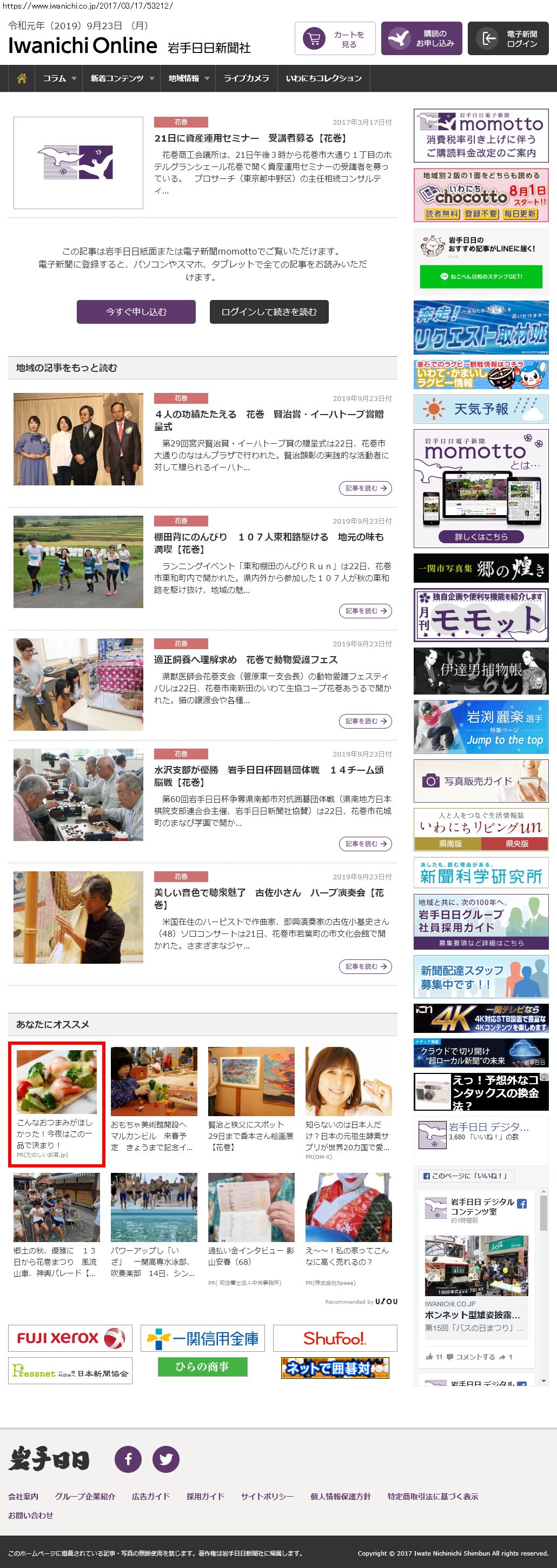Expand the コラム menu

click(59, 78)
